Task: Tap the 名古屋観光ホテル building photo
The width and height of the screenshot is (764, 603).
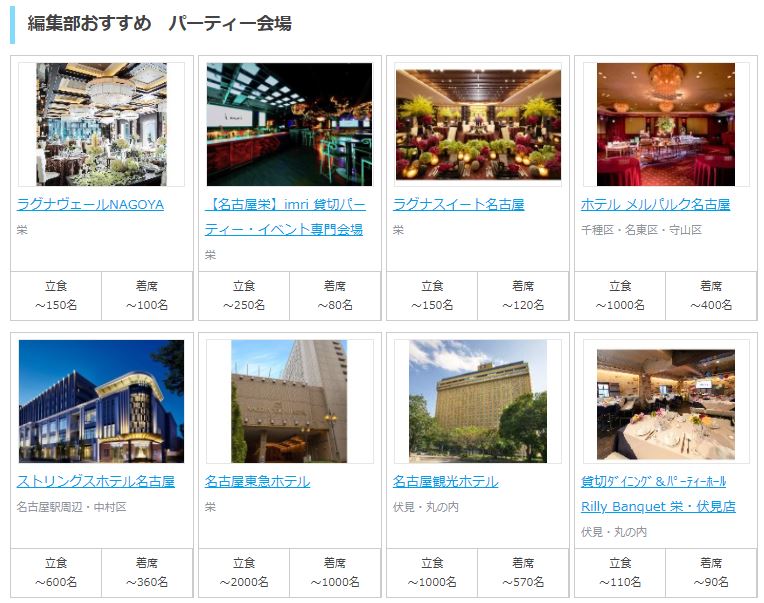Action: tap(478, 401)
